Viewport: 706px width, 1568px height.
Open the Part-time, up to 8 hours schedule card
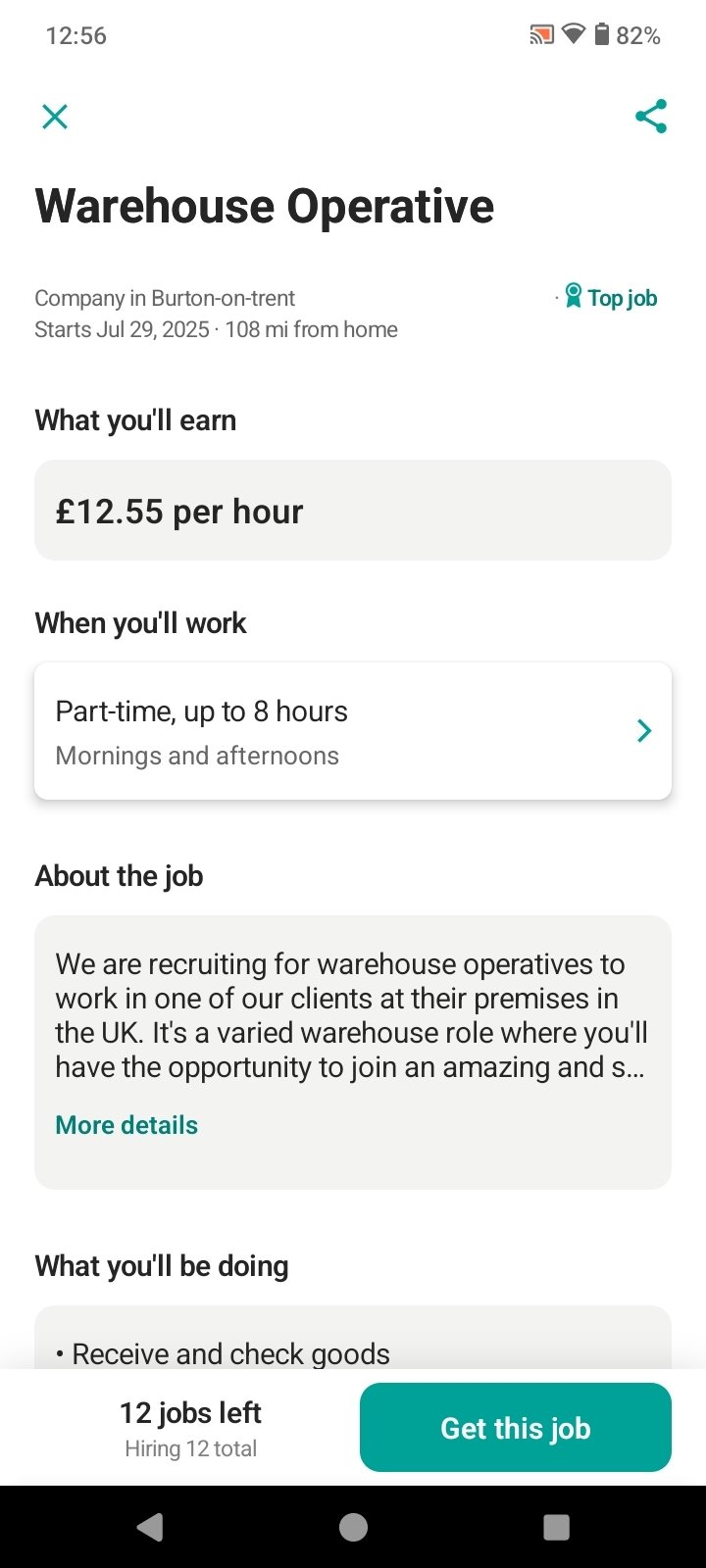(353, 731)
